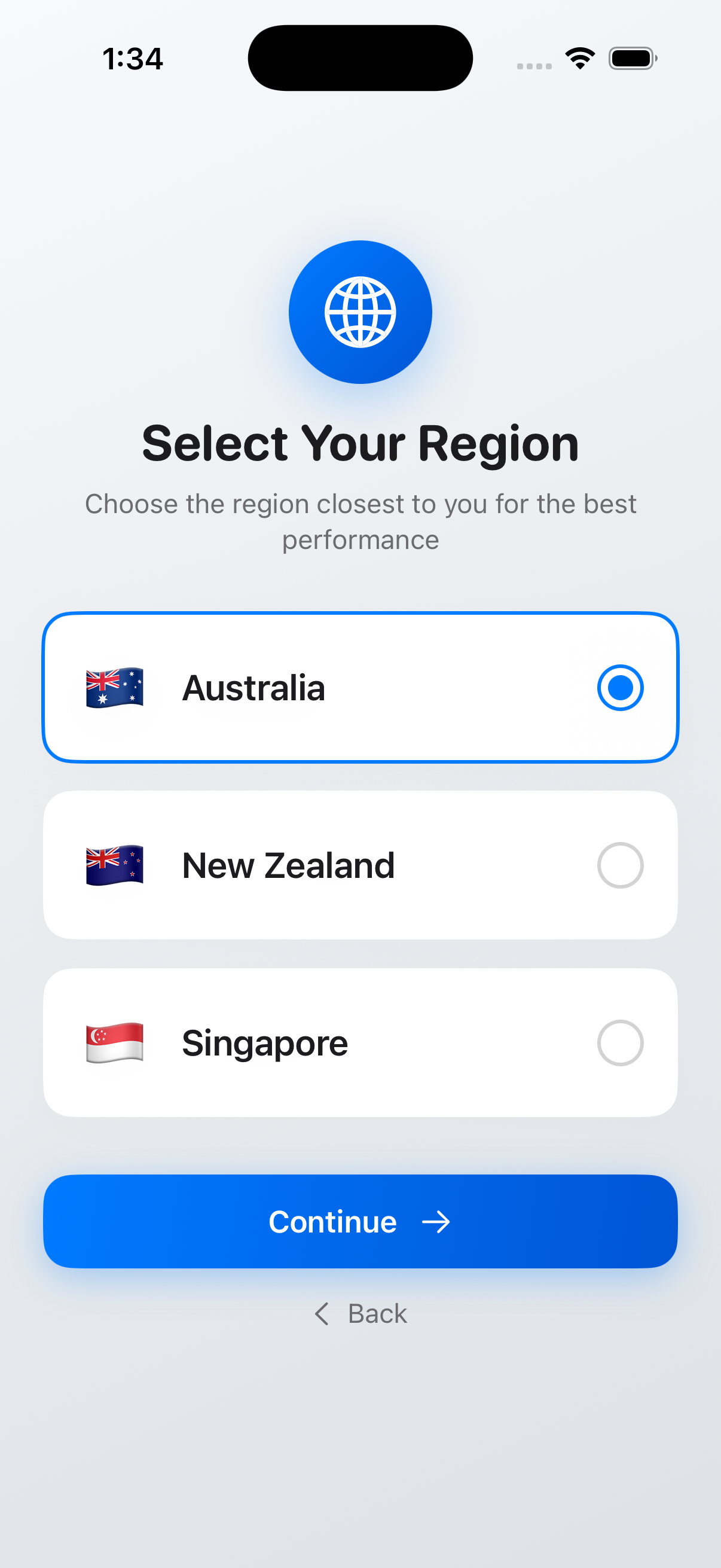Click the clock showing 1:34
This screenshot has width=721, height=1568.
[x=133, y=58]
